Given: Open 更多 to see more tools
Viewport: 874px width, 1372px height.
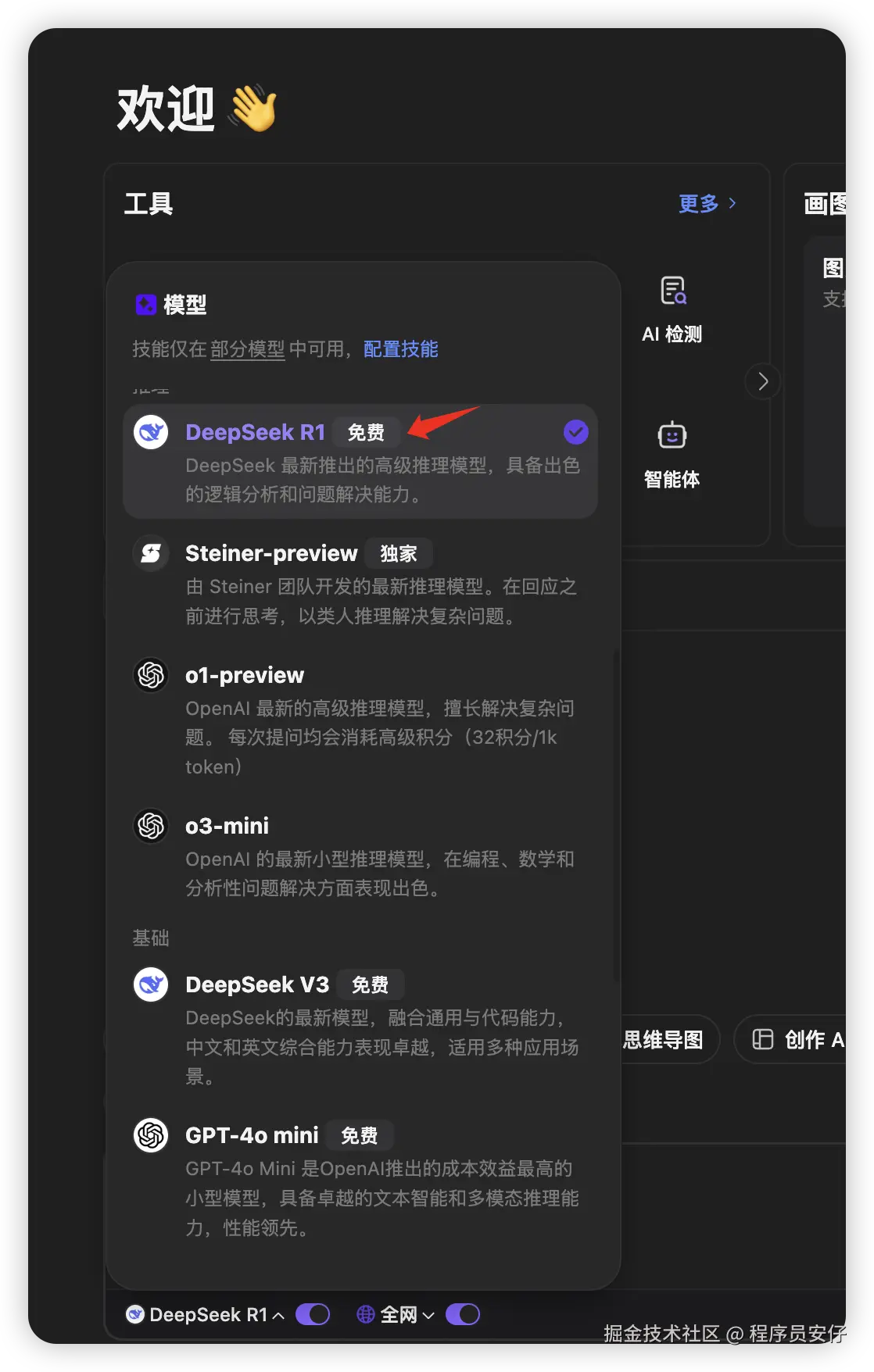Looking at the screenshot, I should (707, 204).
